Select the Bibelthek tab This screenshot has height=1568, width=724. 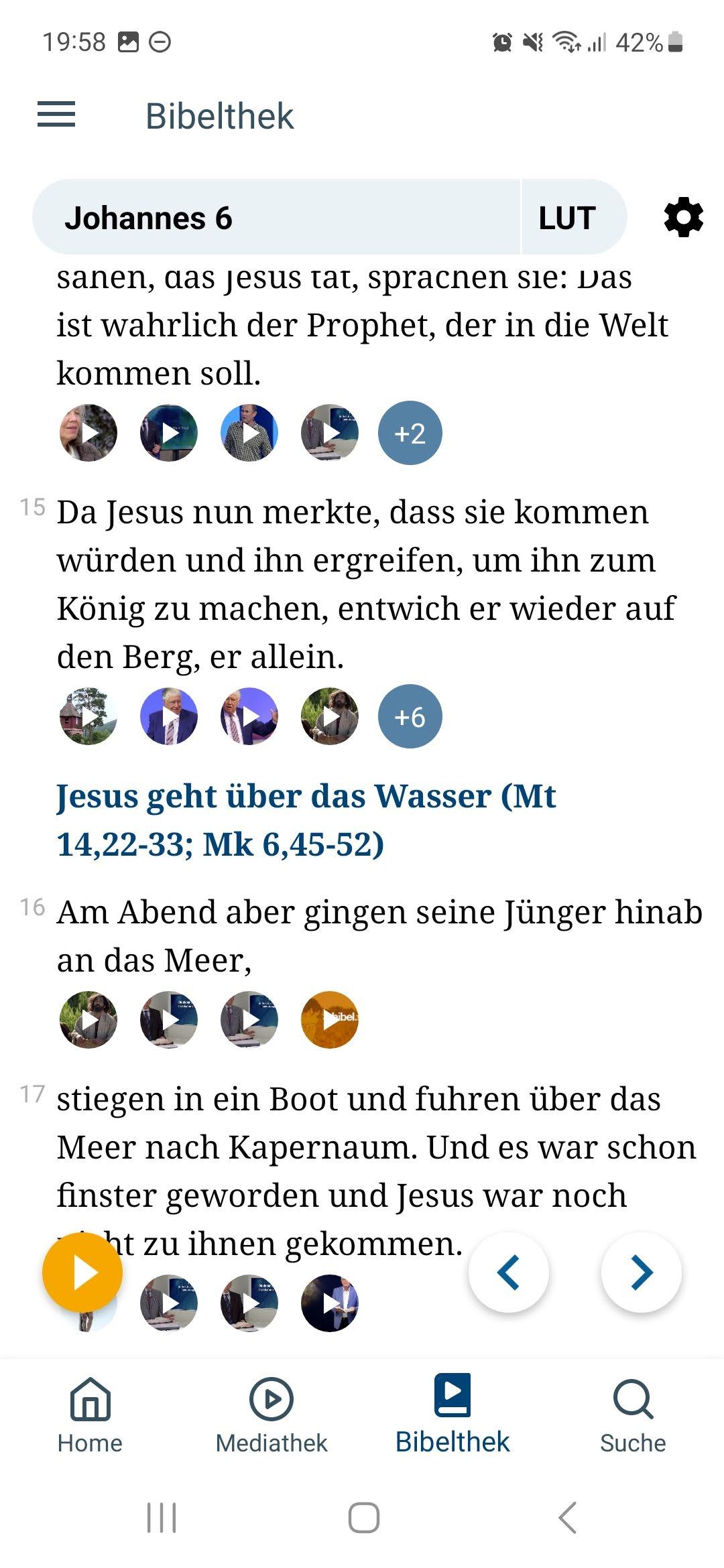click(452, 1415)
